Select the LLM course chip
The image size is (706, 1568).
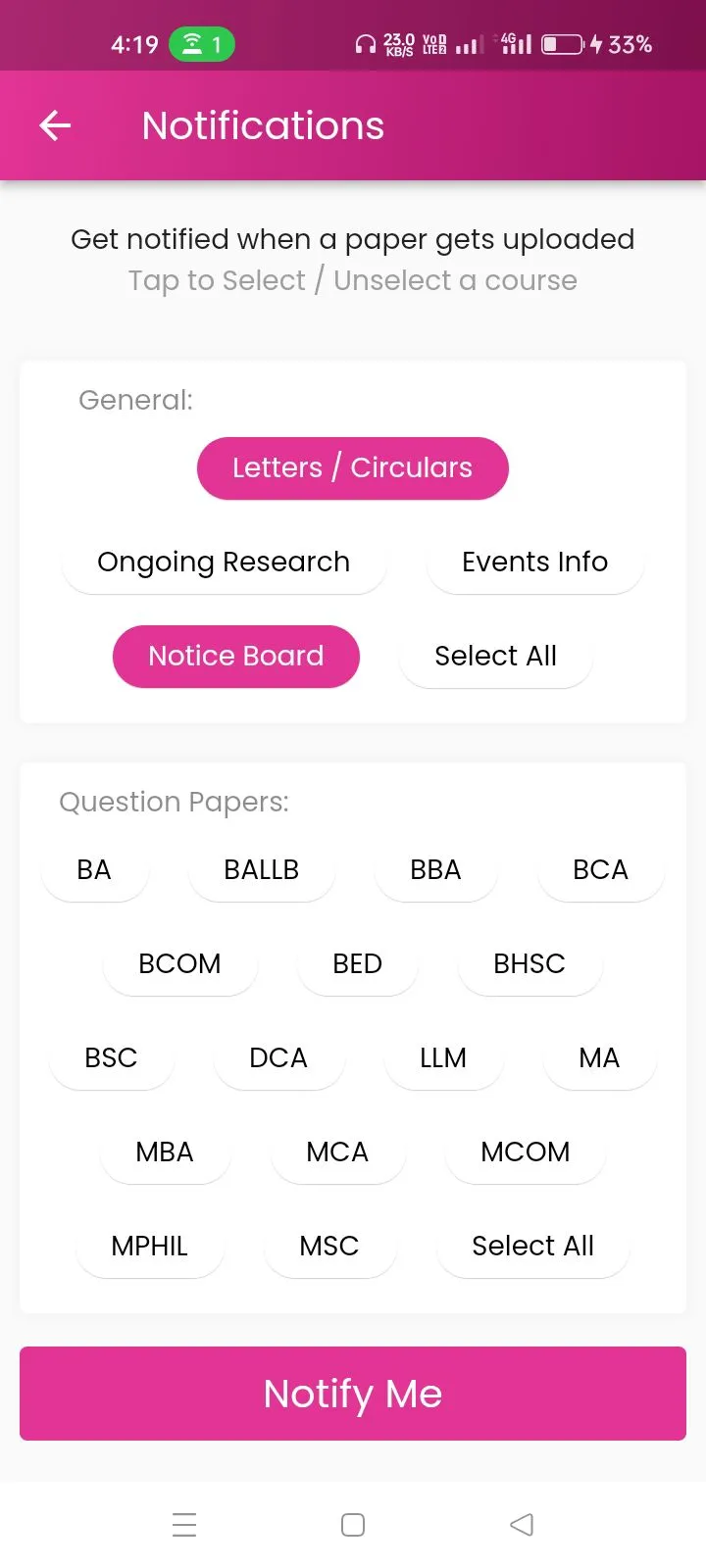(x=443, y=1058)
